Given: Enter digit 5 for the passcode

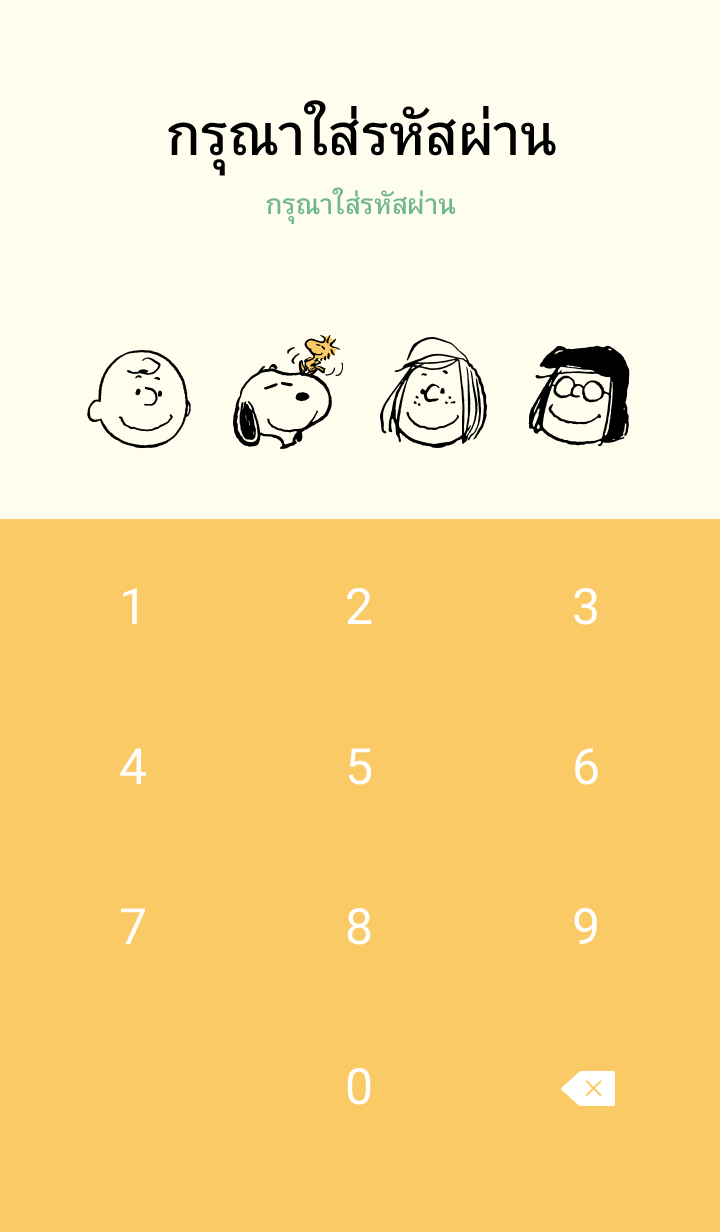Looking at the screenshot, I should tap(359, 767).
